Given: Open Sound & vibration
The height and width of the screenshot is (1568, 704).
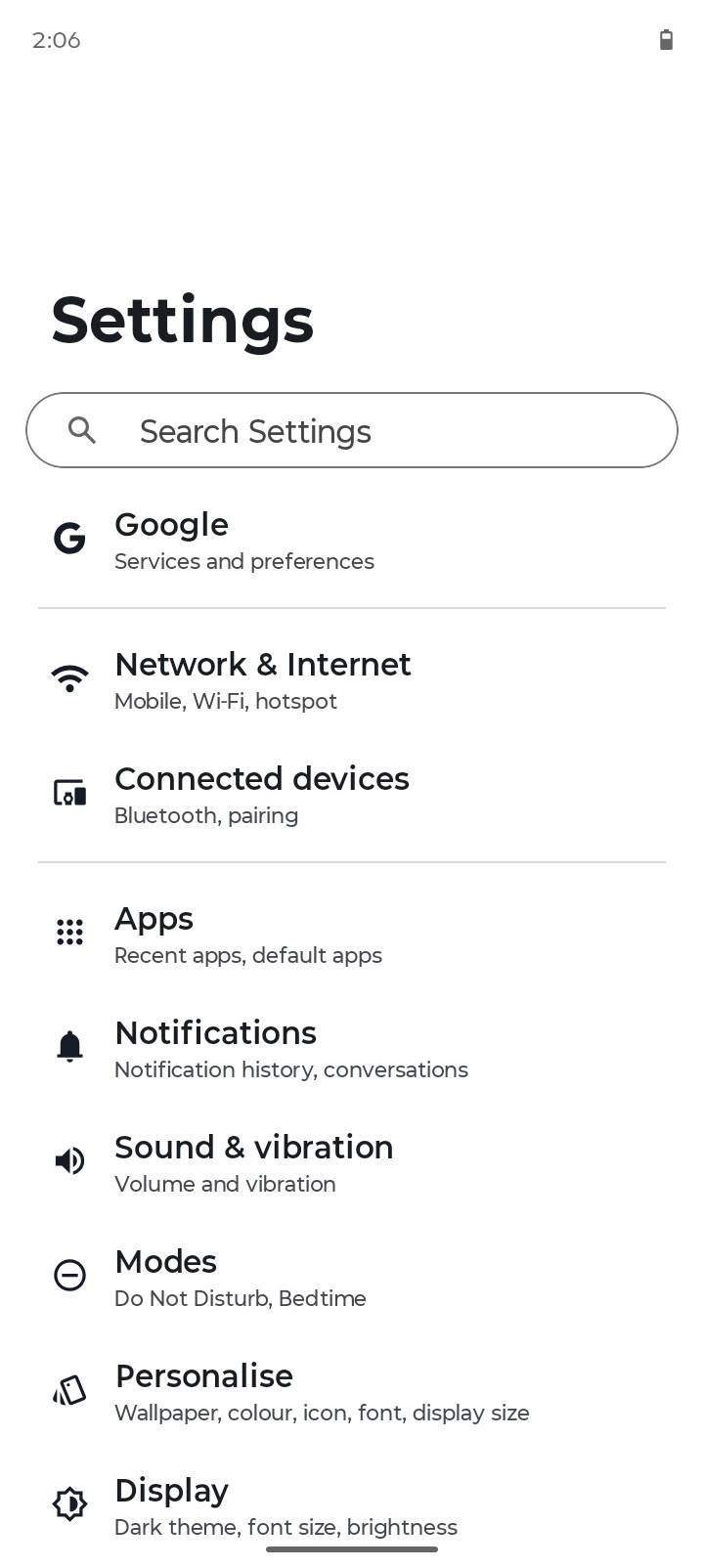Looking at the screenshot, I should coord(352,1163).
